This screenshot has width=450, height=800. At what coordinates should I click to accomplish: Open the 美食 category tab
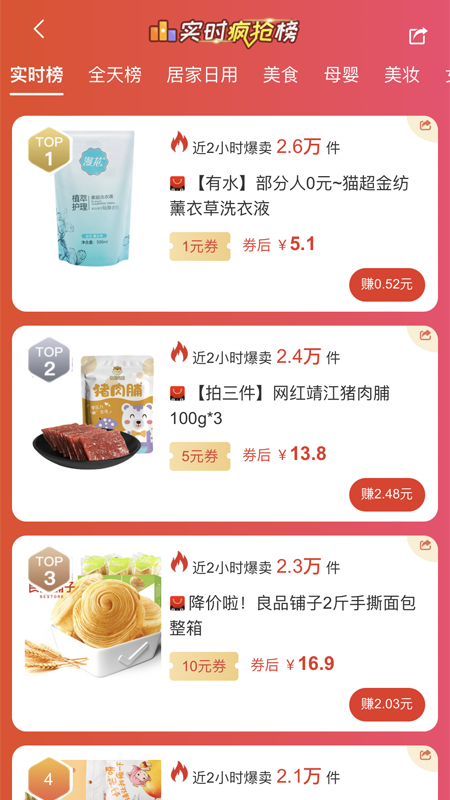coord(281,75)
